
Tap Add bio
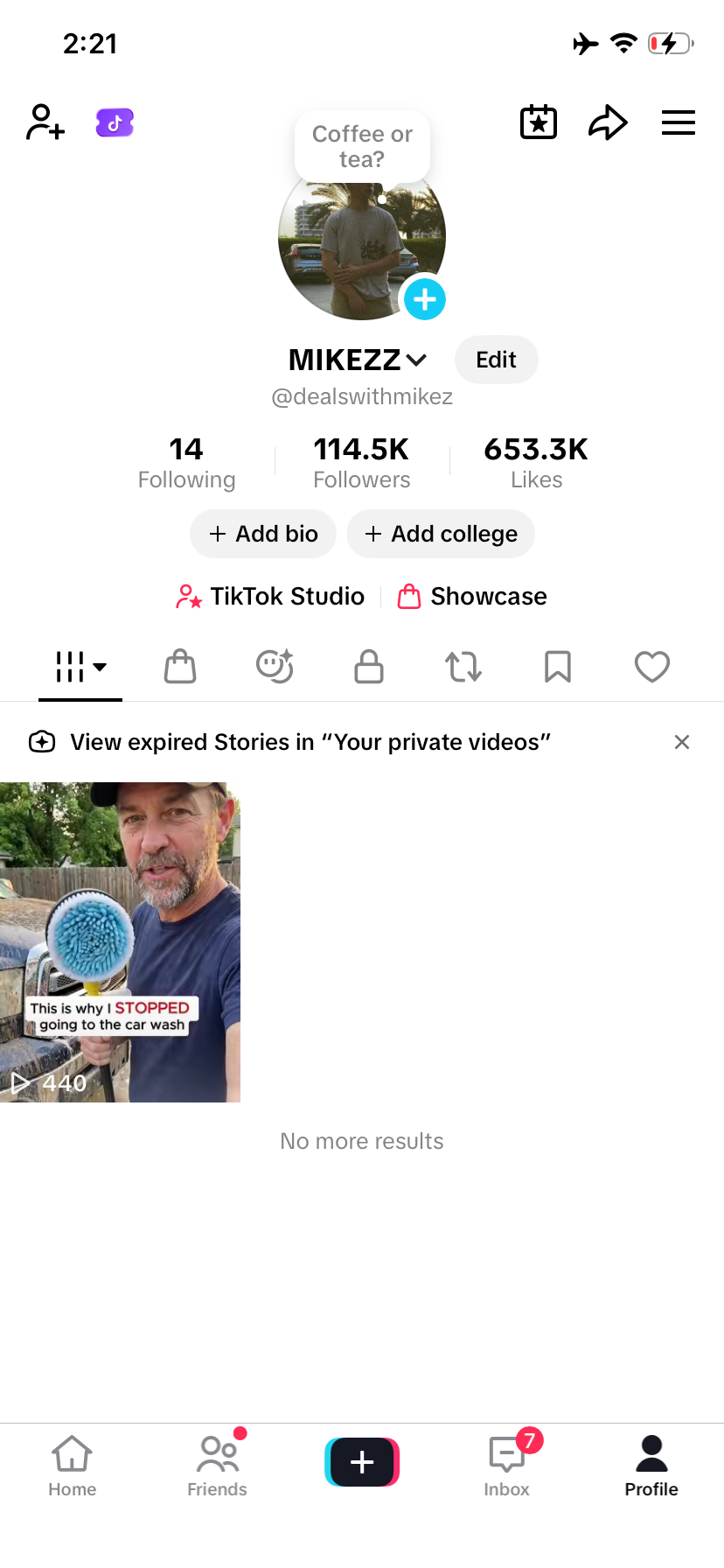(263, 534)
